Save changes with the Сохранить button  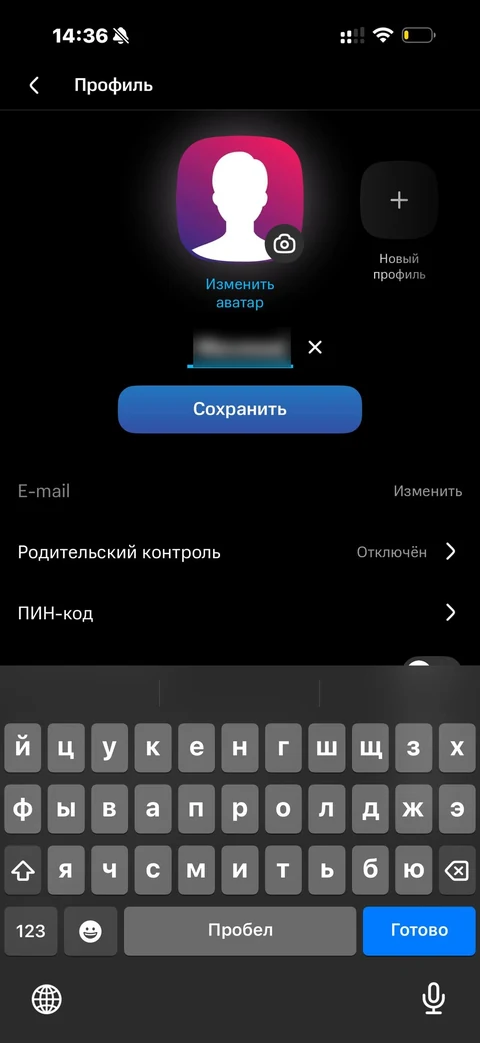[240, 409]
